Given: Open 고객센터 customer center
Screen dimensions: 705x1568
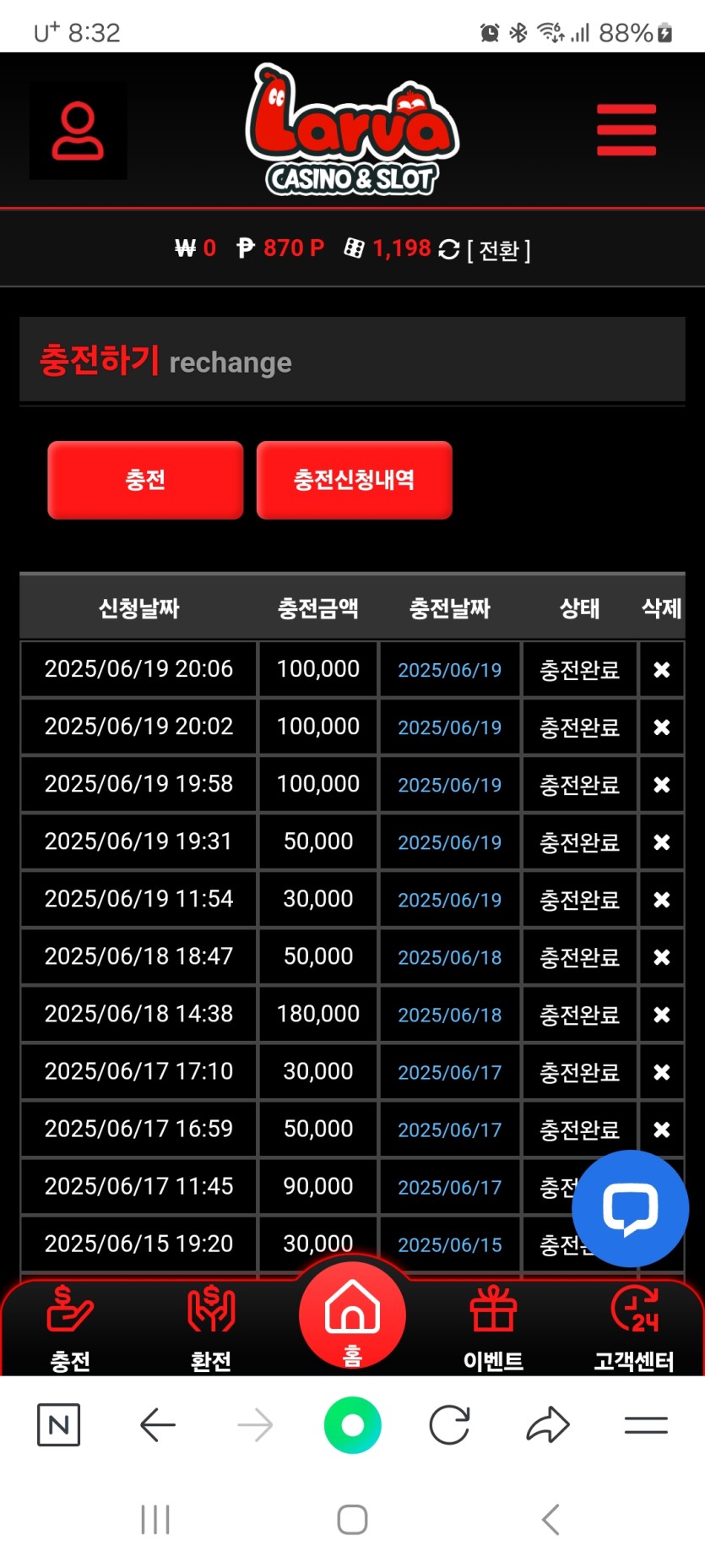Looking at the screenshot, I should pyautogui.click(x=633, y=1326).
